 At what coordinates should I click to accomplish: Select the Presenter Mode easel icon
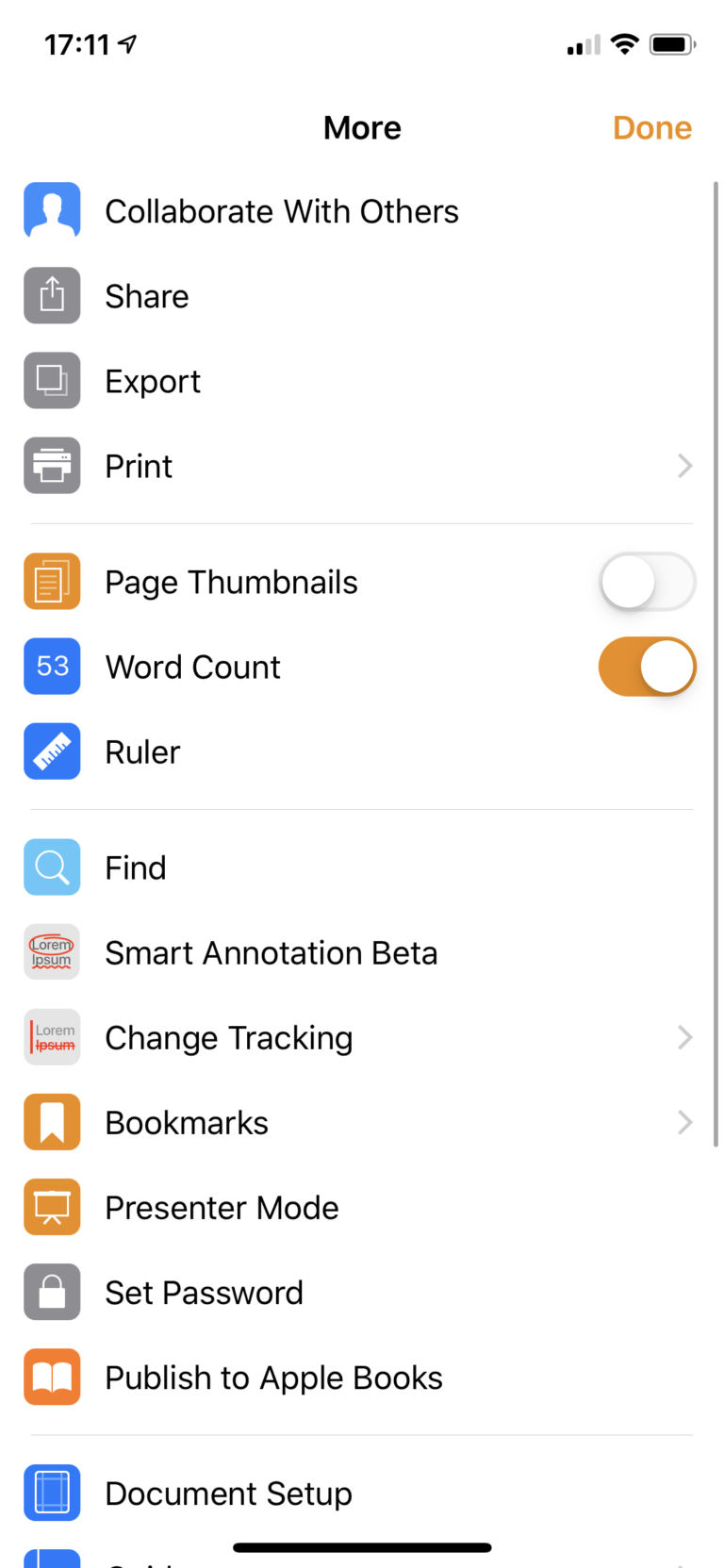click(52, 1207)
